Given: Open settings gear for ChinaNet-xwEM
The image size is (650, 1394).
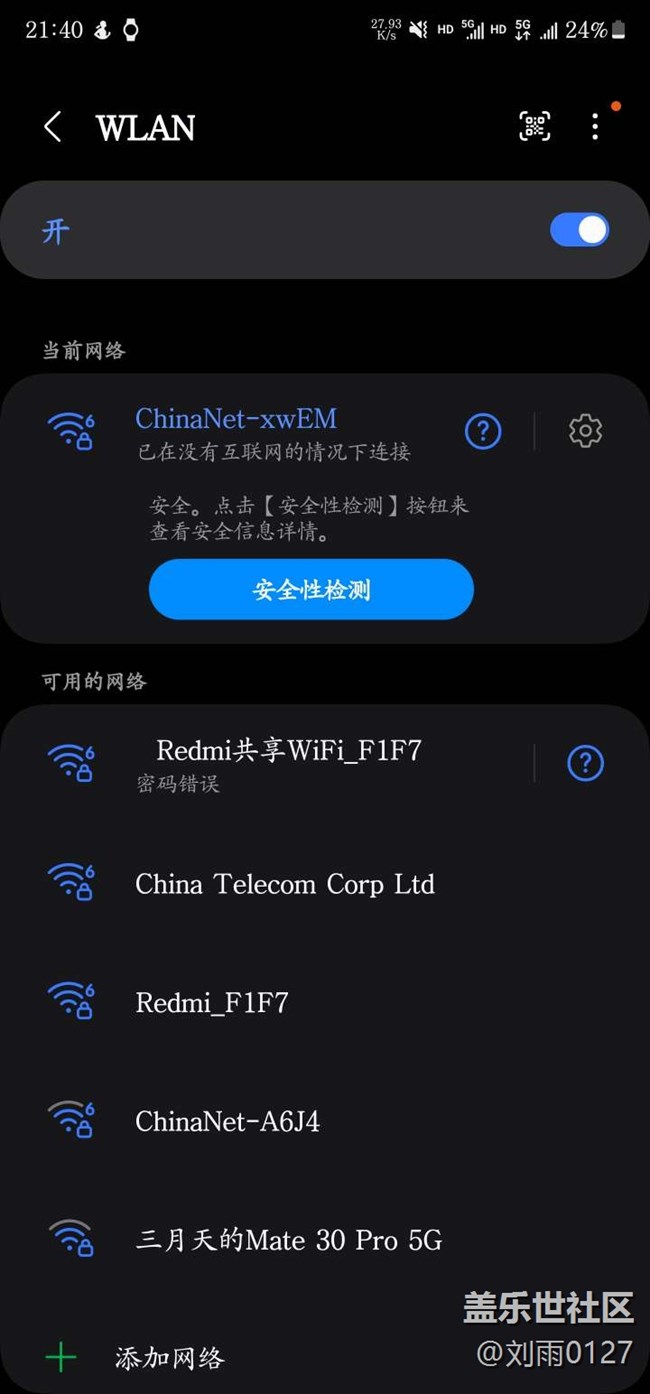Looking at the screenshot, I should [585, 431].
